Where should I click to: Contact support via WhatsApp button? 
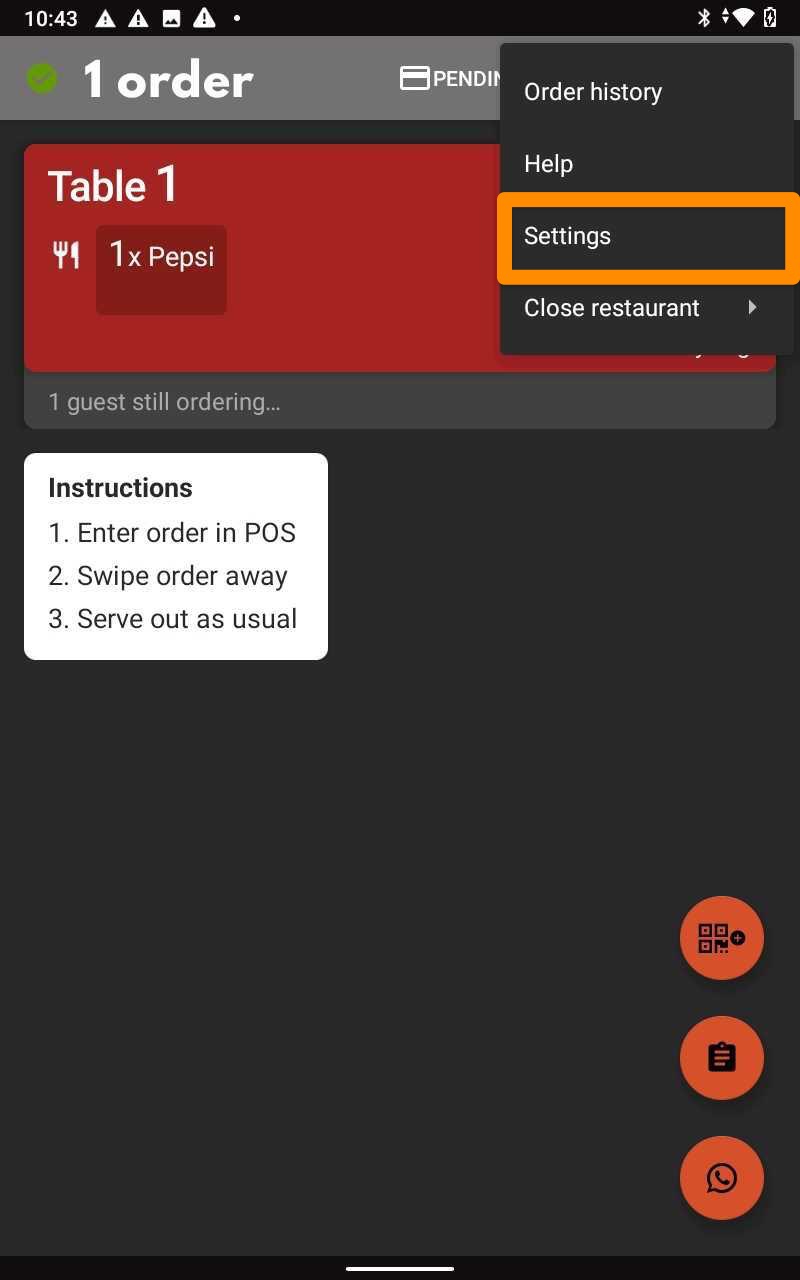[x=721, y=1178]
